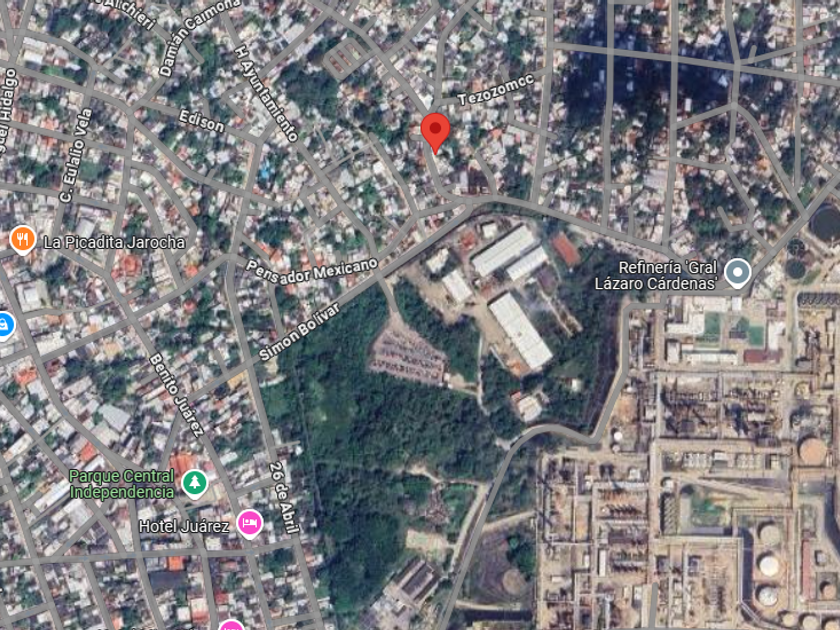Viewport: 840px width, 630px height.
Task: Open Parque Central Independencia park marker
Action: point(194,484)
